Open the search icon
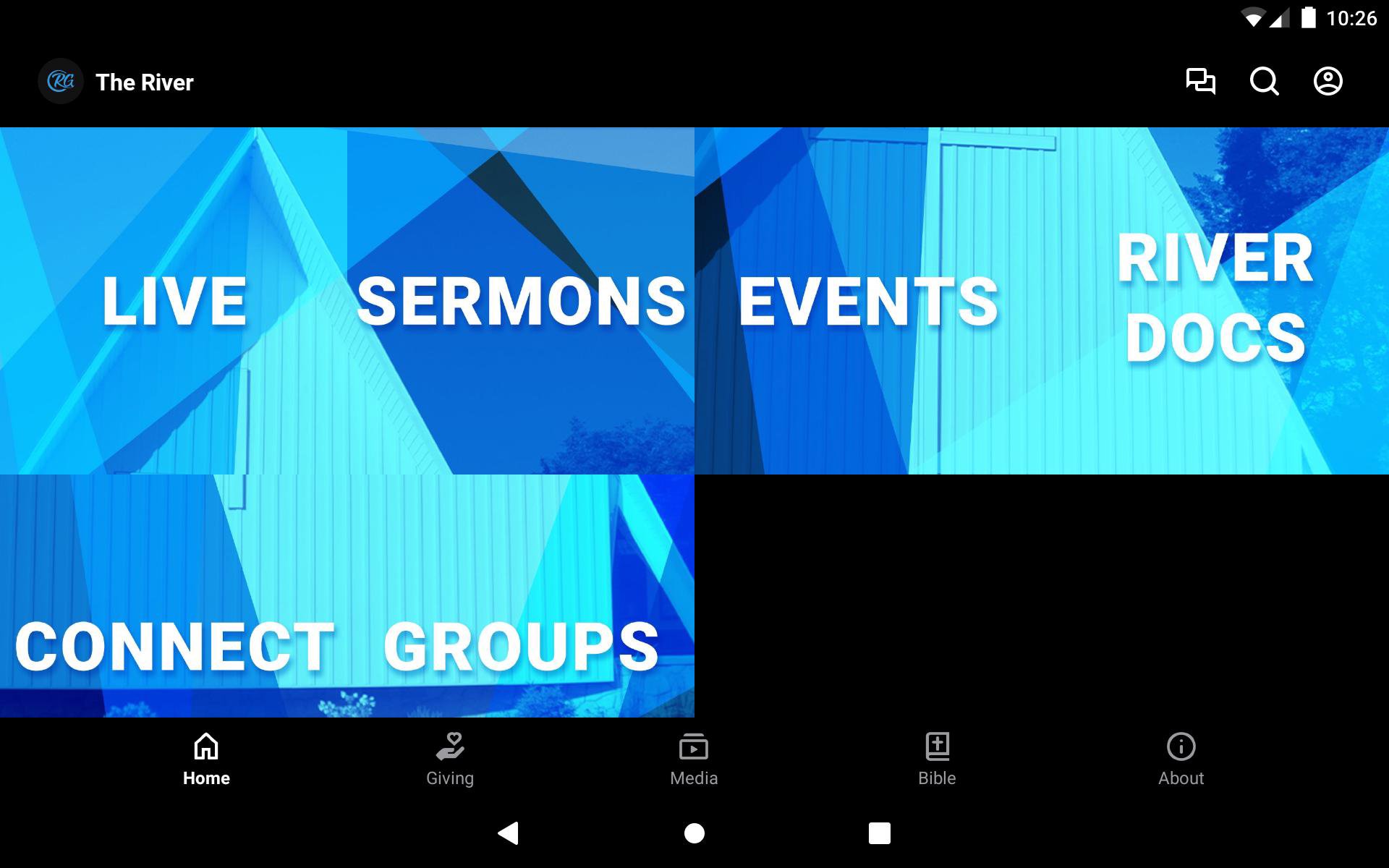The width and height of the screenshot is (1389, 868). click(1264, 81)
